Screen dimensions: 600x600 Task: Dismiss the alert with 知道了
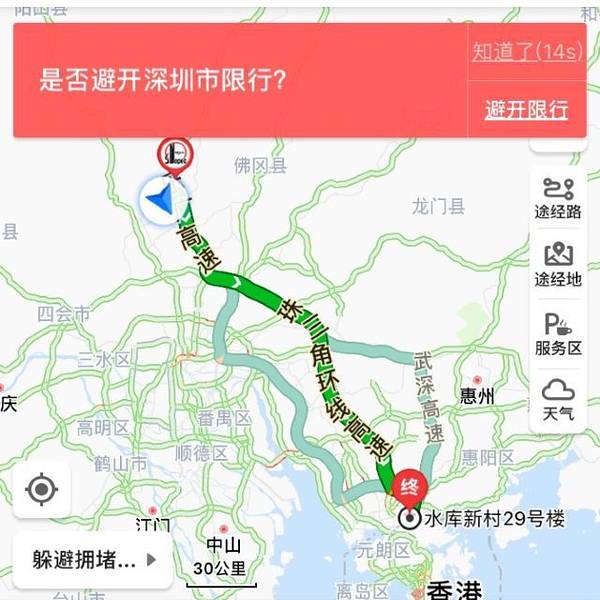tap(527, 52)
